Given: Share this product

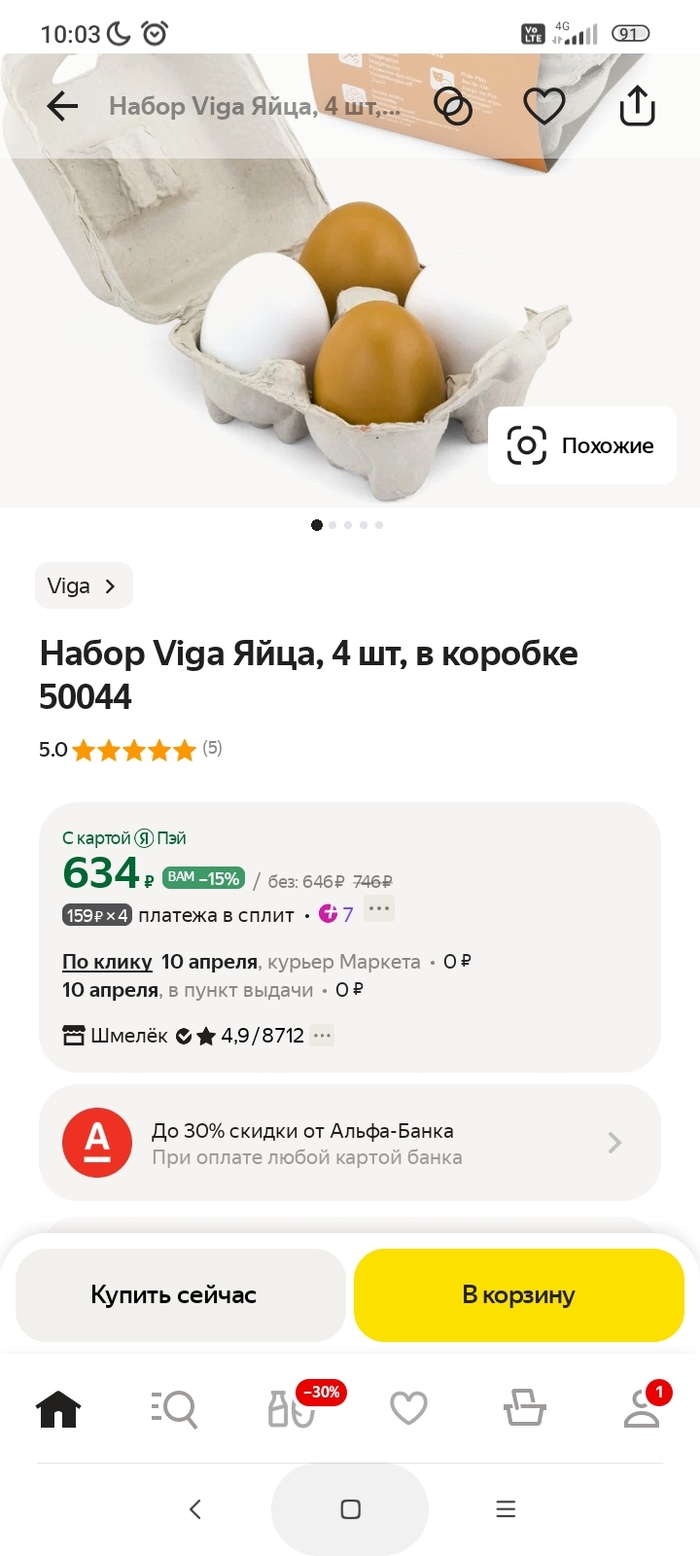Looking at the screenshot, I should click(x=637, y=106).
